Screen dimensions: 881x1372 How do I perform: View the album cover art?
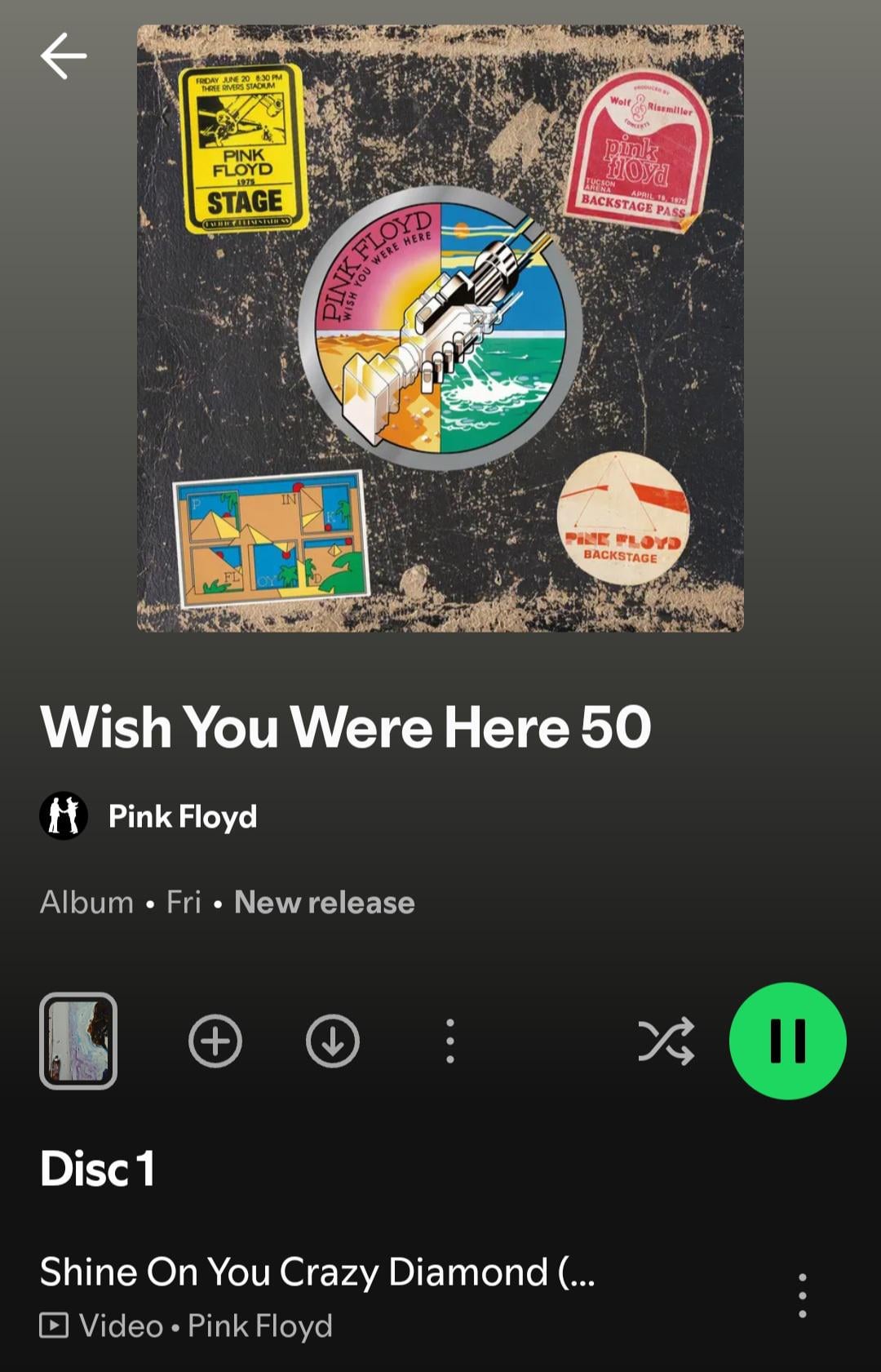point(440,328)
